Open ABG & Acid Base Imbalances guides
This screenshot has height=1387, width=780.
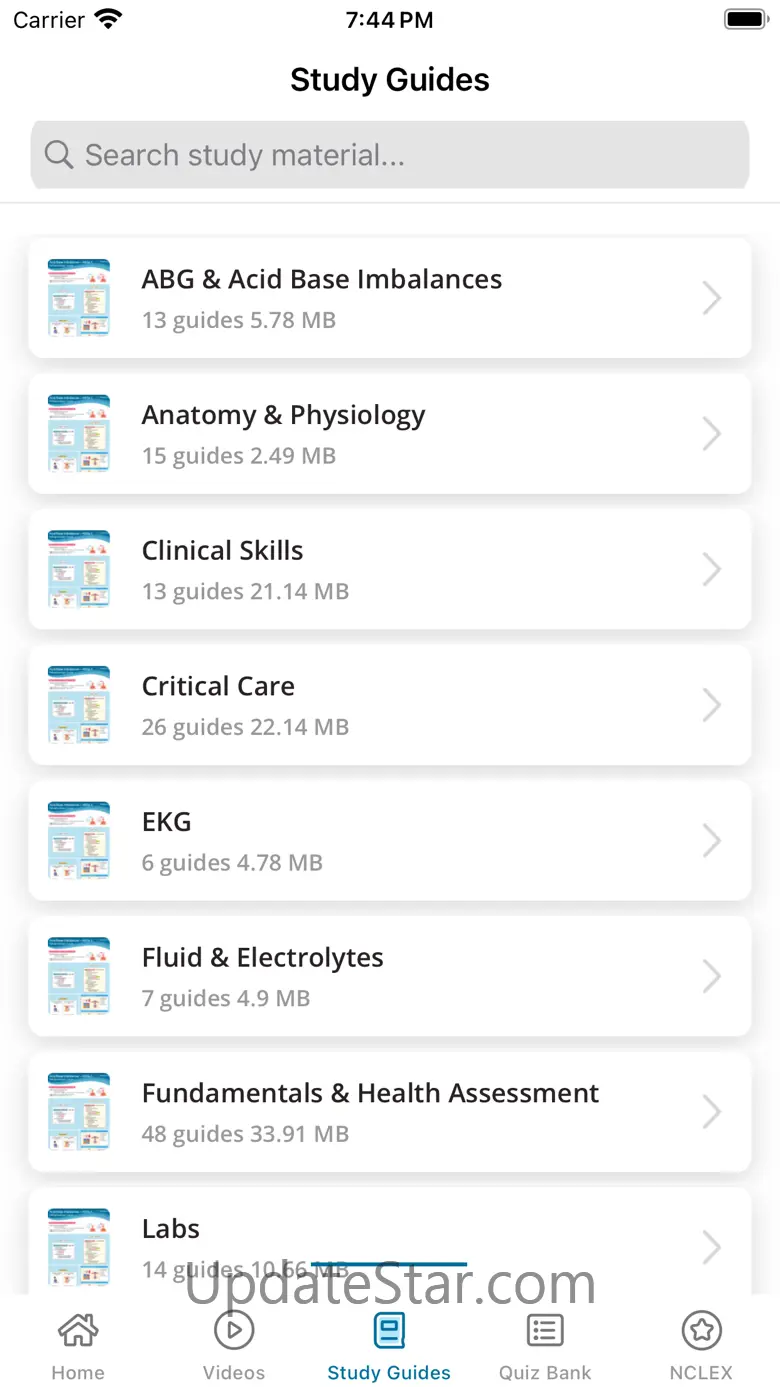pos(390,298)
